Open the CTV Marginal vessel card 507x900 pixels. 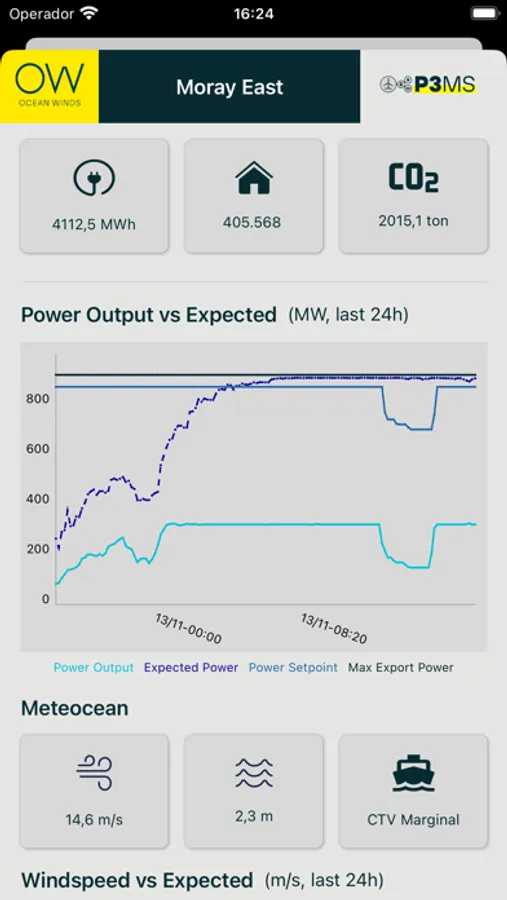pos(413,791)
